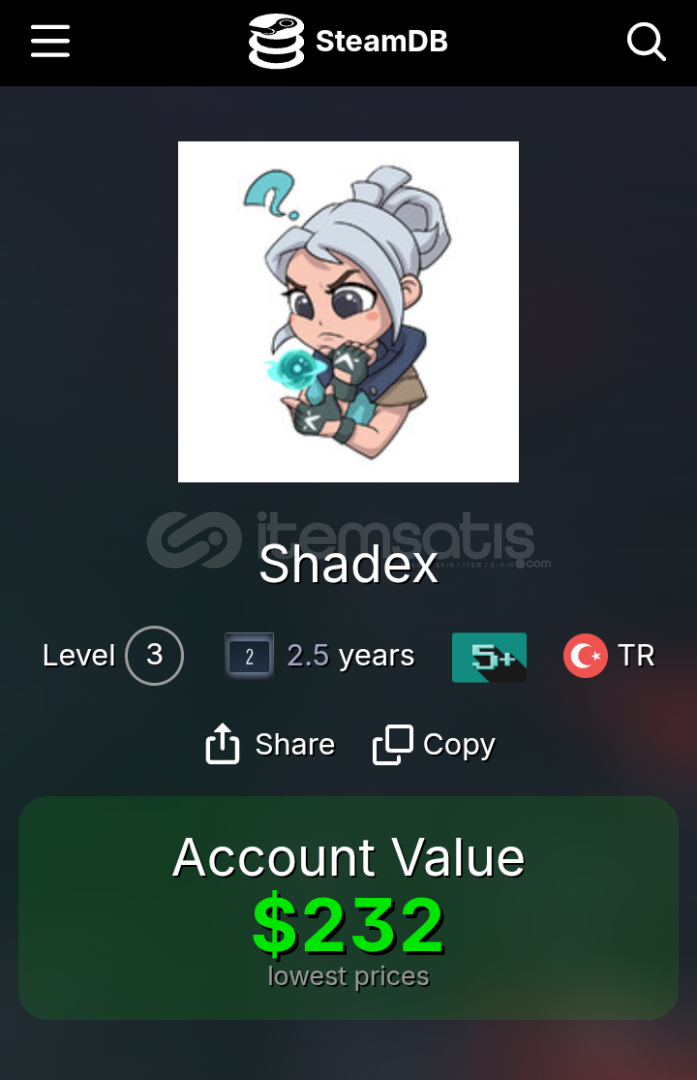Go to the SteamDB homepage

point(348,42)
